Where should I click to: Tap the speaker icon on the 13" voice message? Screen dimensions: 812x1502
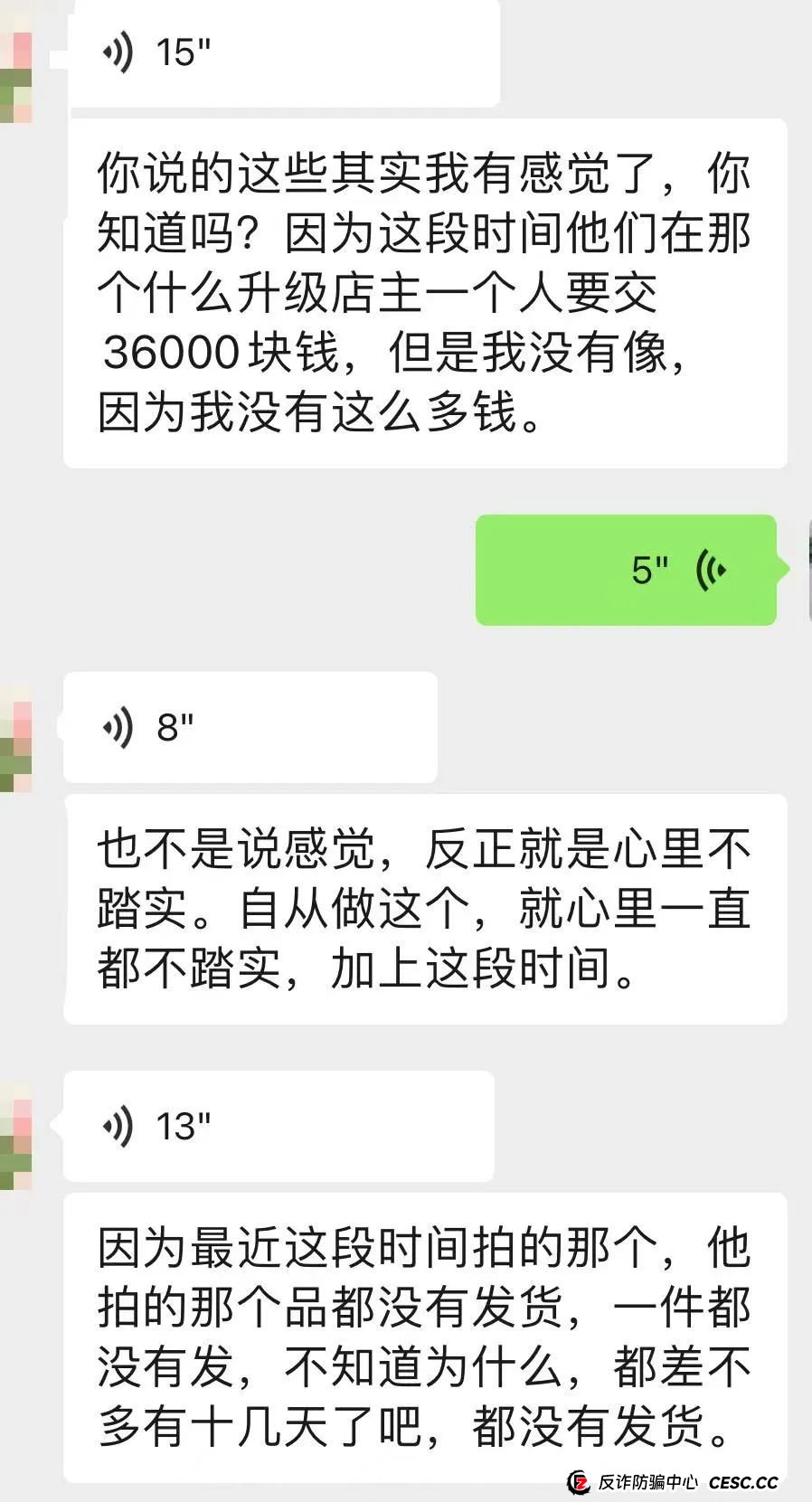coord(118,1126)
